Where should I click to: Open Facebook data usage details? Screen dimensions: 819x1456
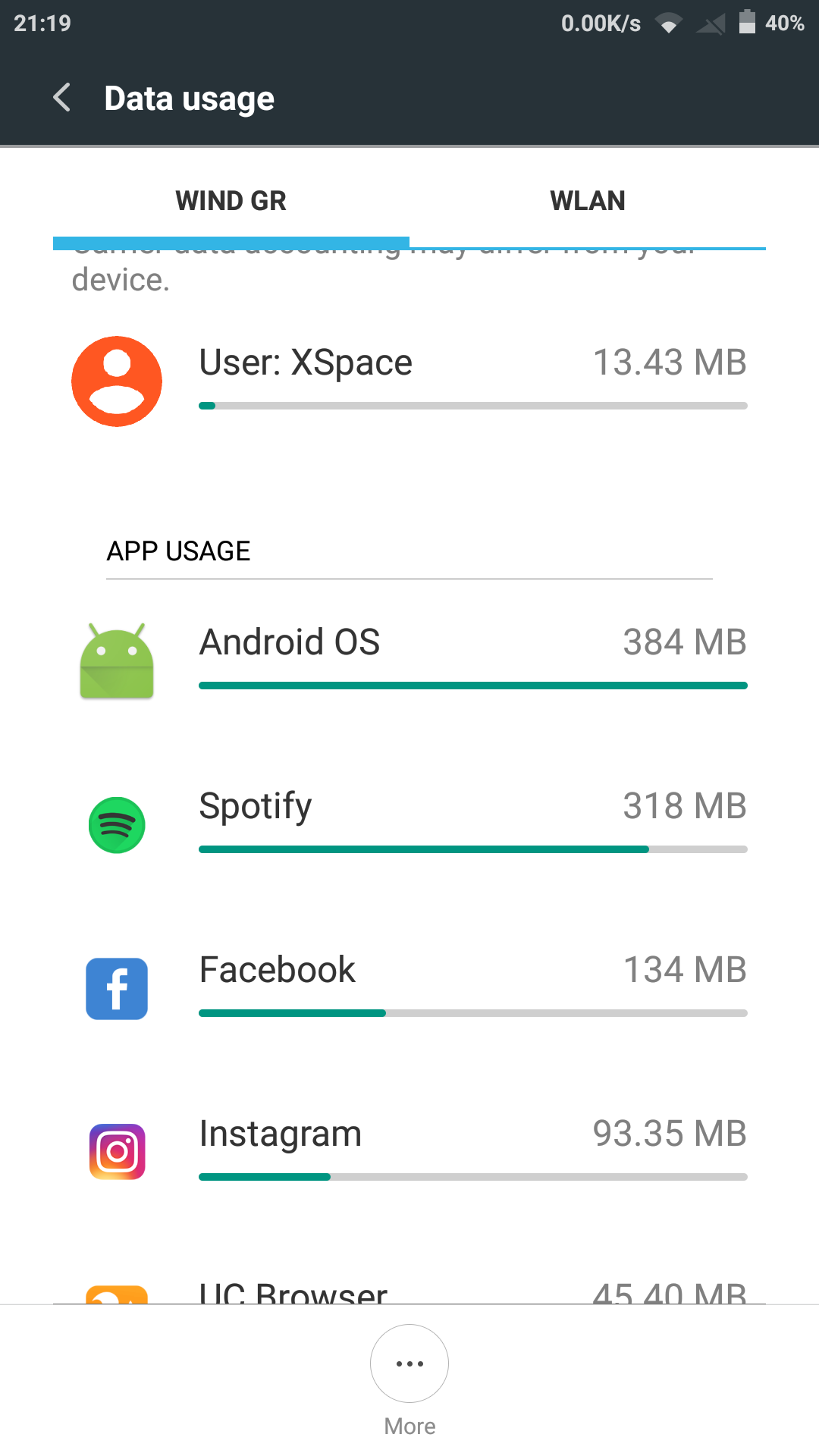409,986
